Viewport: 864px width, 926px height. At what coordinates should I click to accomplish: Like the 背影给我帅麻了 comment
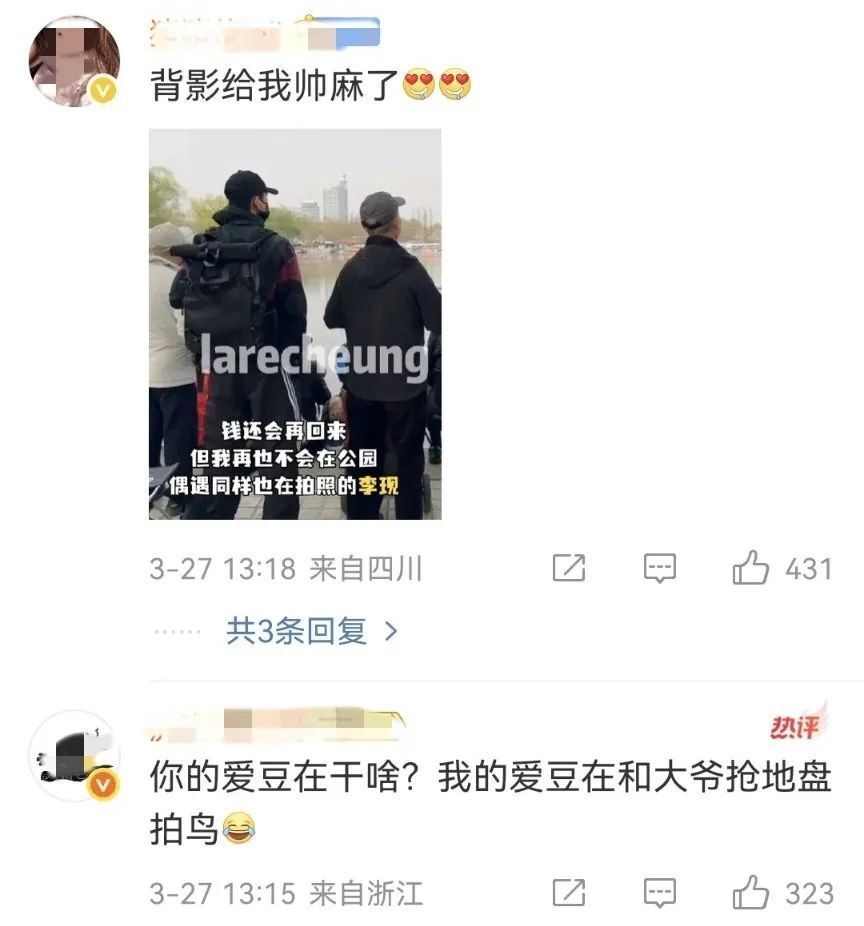coord(751,569)
